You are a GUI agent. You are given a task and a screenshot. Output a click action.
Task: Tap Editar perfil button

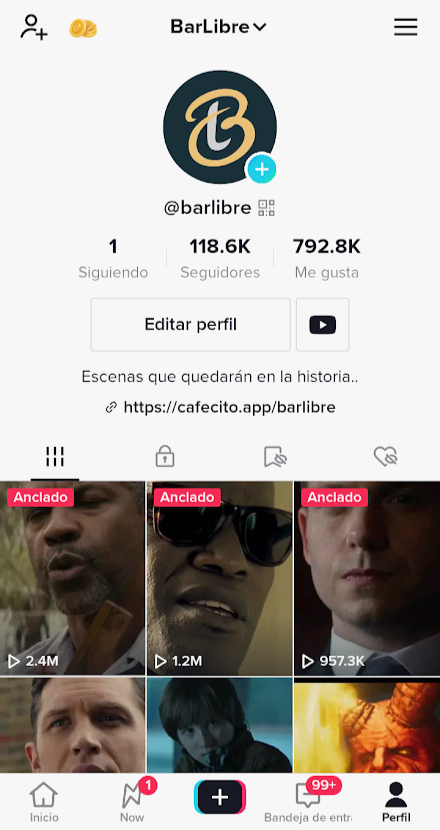[x=191, y=324]
